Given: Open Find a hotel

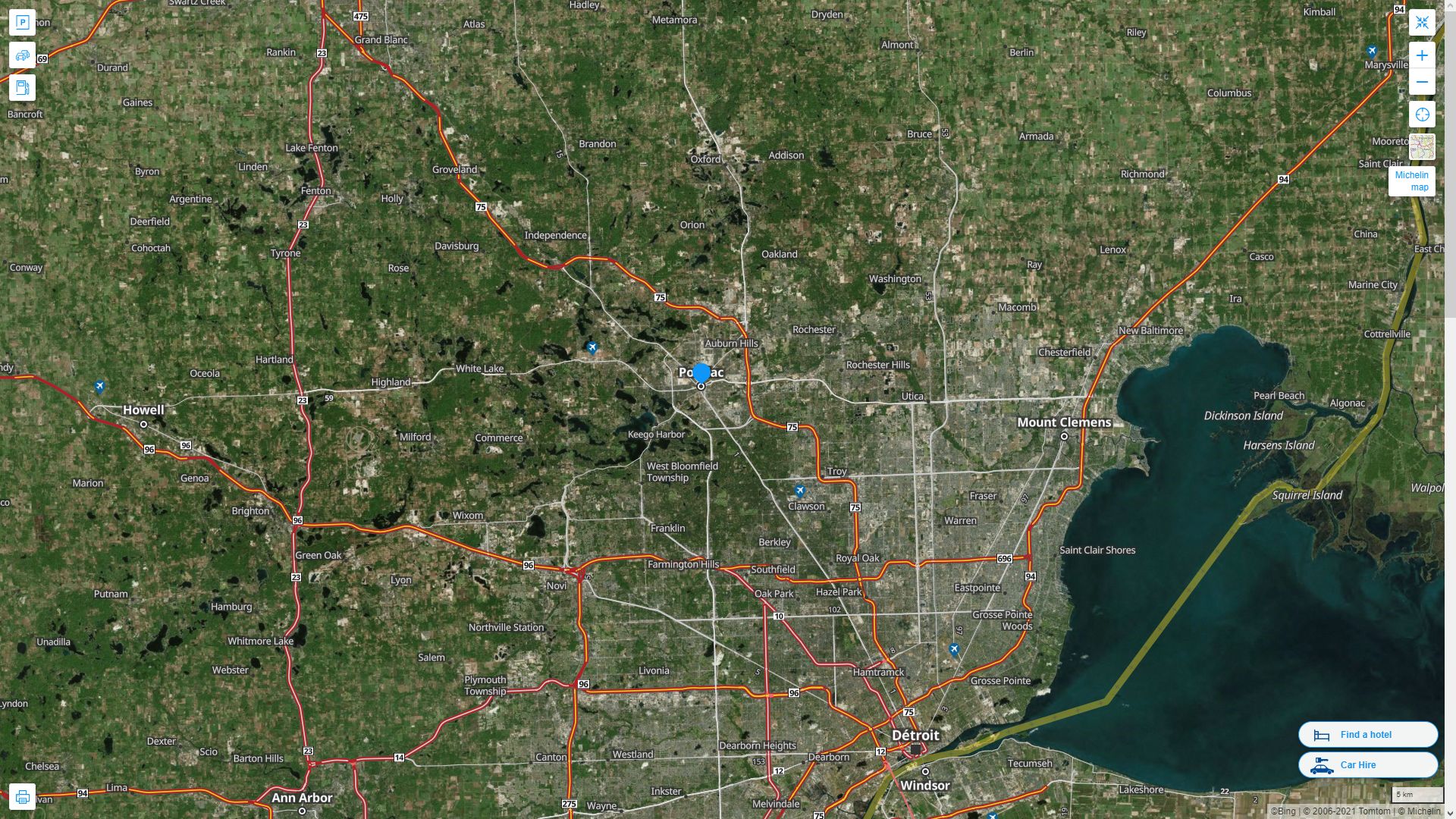Looking at the screenshot, I should coord(1367,735).
